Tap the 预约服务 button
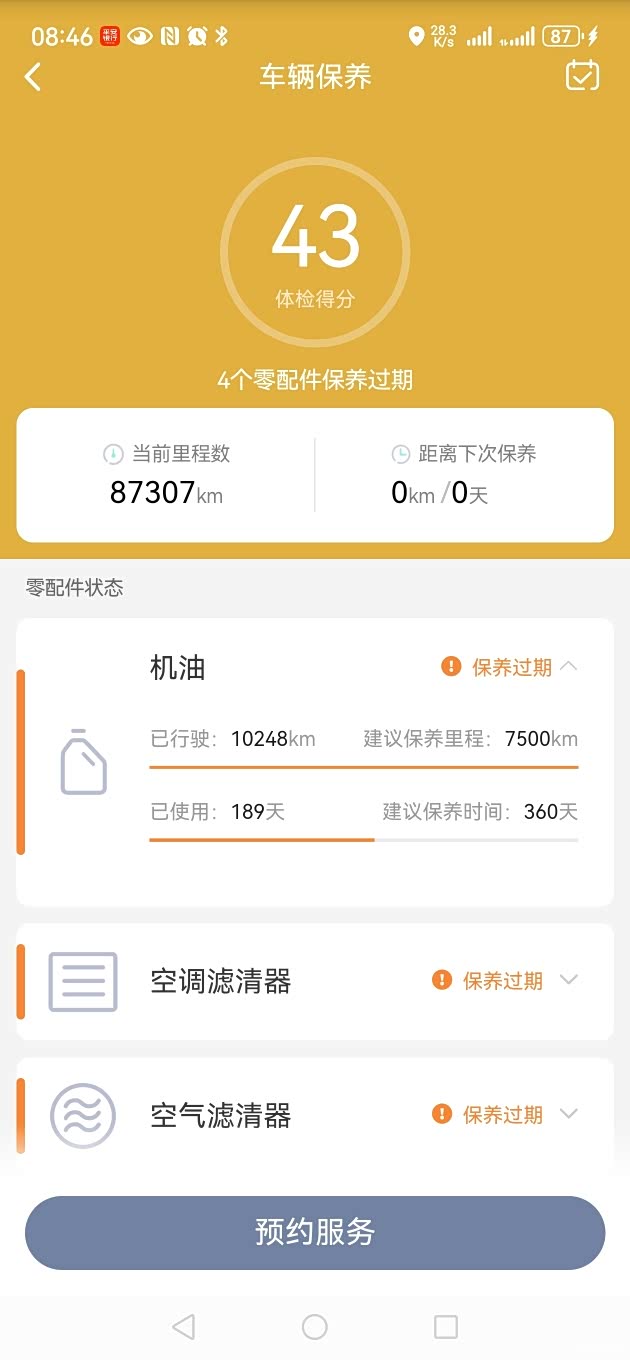Viewport: 630px width, 1360px height. pyautogui.click(x=315, y=1232)
